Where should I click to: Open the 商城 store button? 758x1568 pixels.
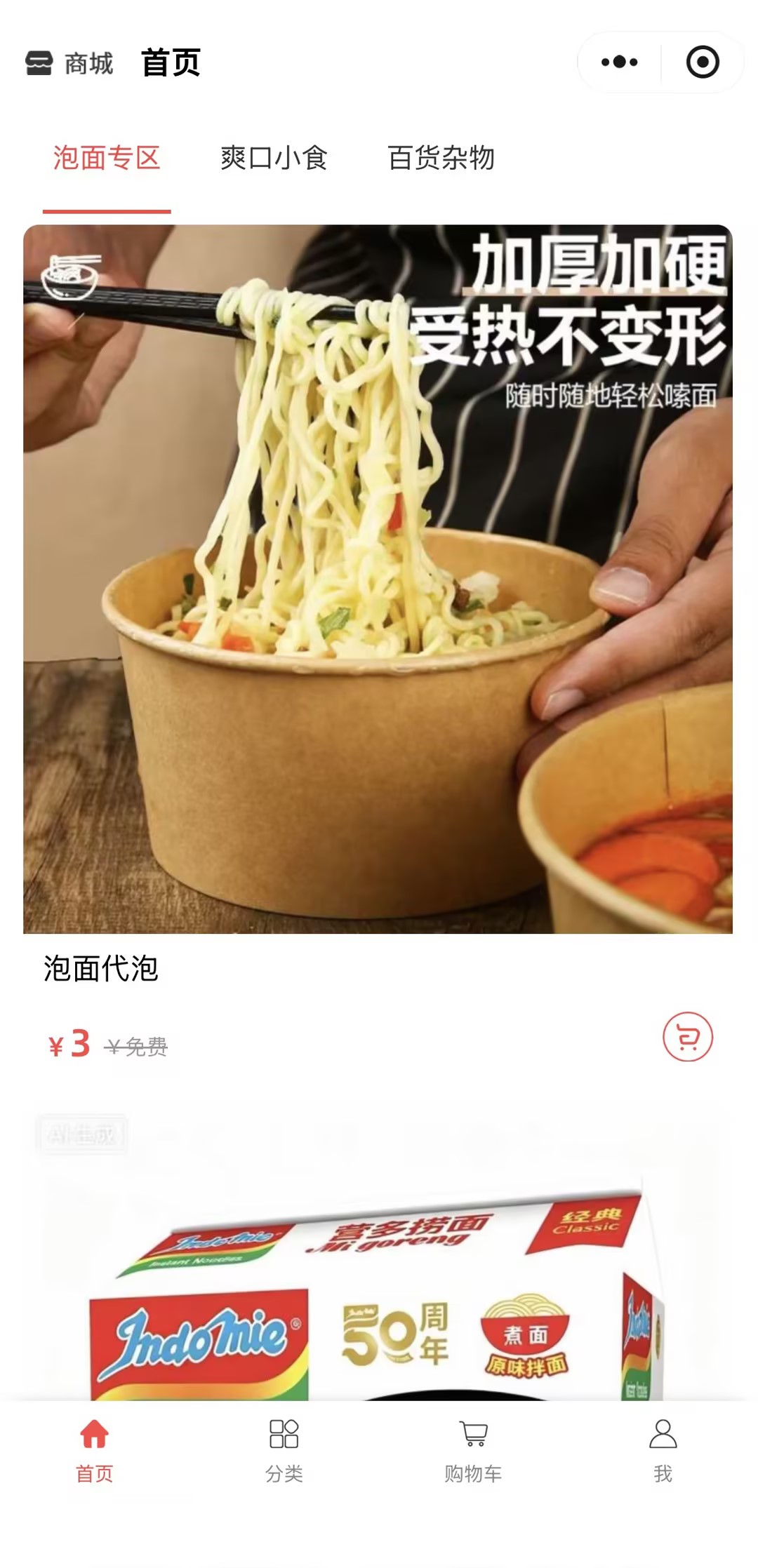tap(69, 63)
